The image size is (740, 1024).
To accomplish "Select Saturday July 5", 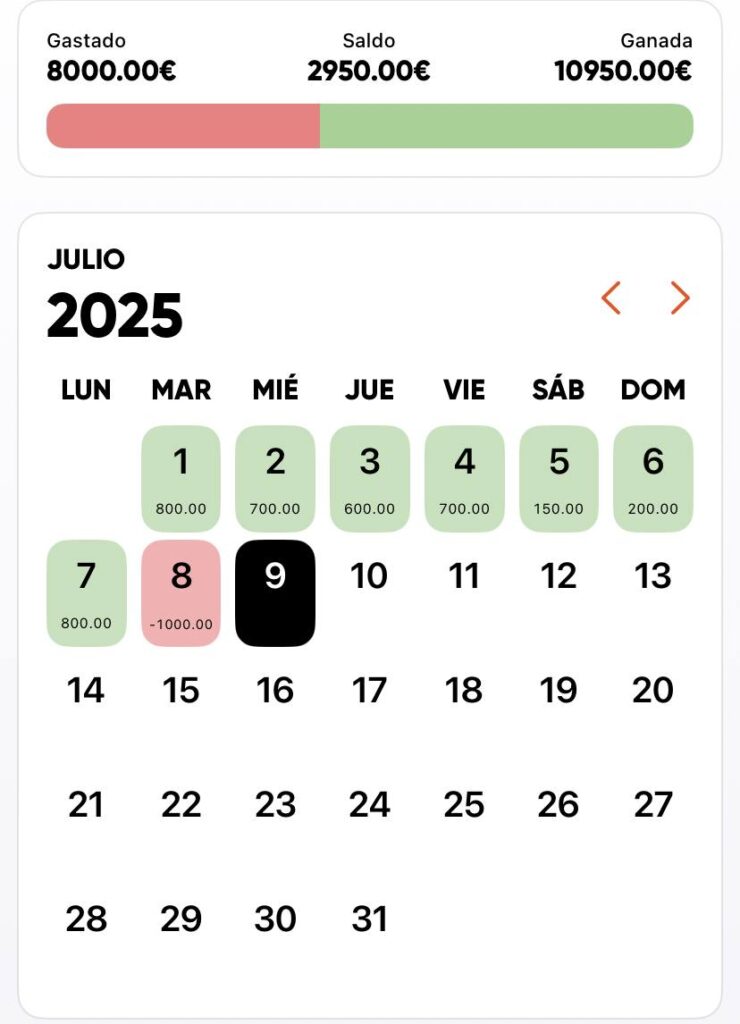I will [x=559, y=478].
